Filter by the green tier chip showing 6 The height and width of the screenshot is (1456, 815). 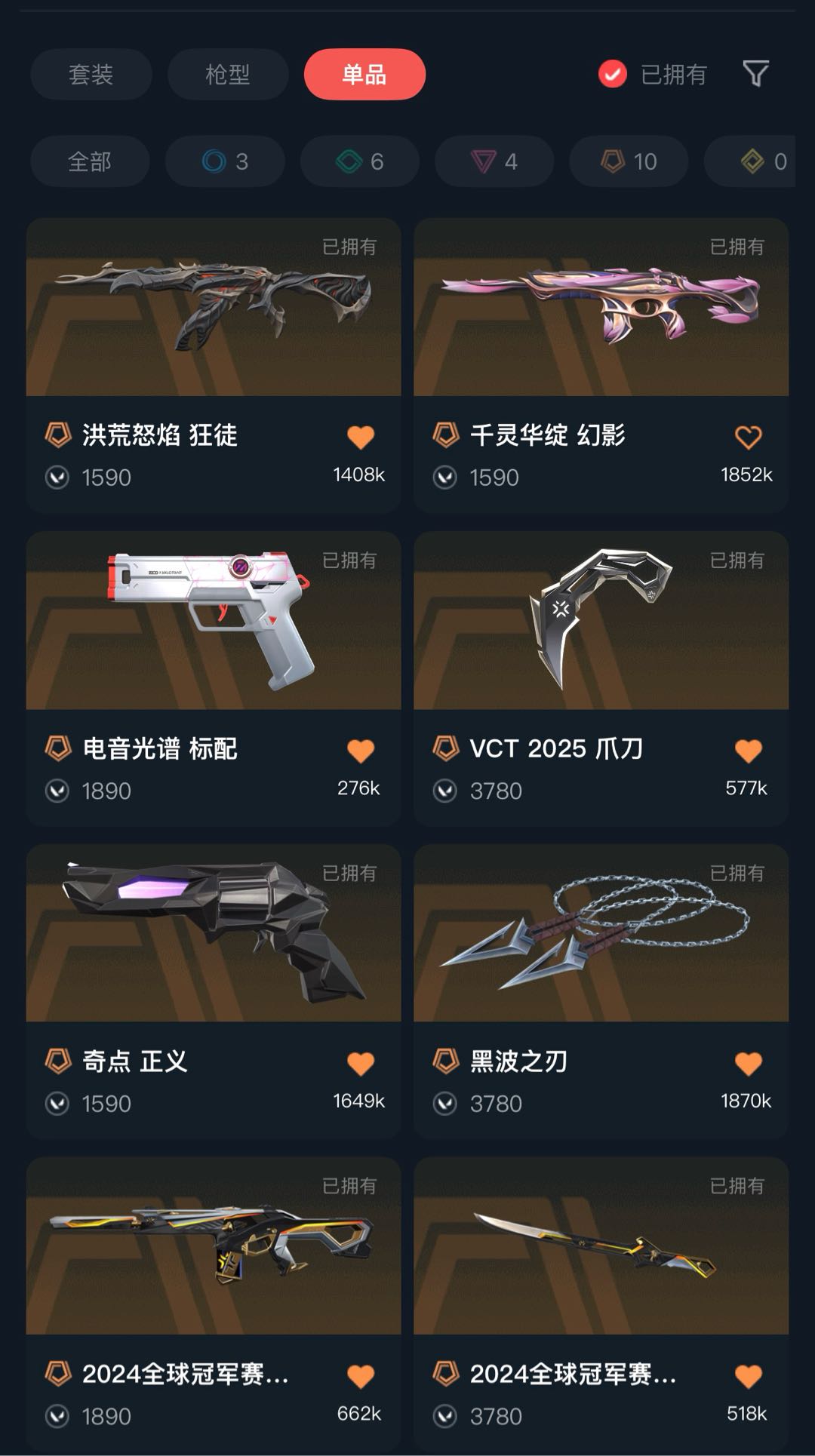(360, 161)
